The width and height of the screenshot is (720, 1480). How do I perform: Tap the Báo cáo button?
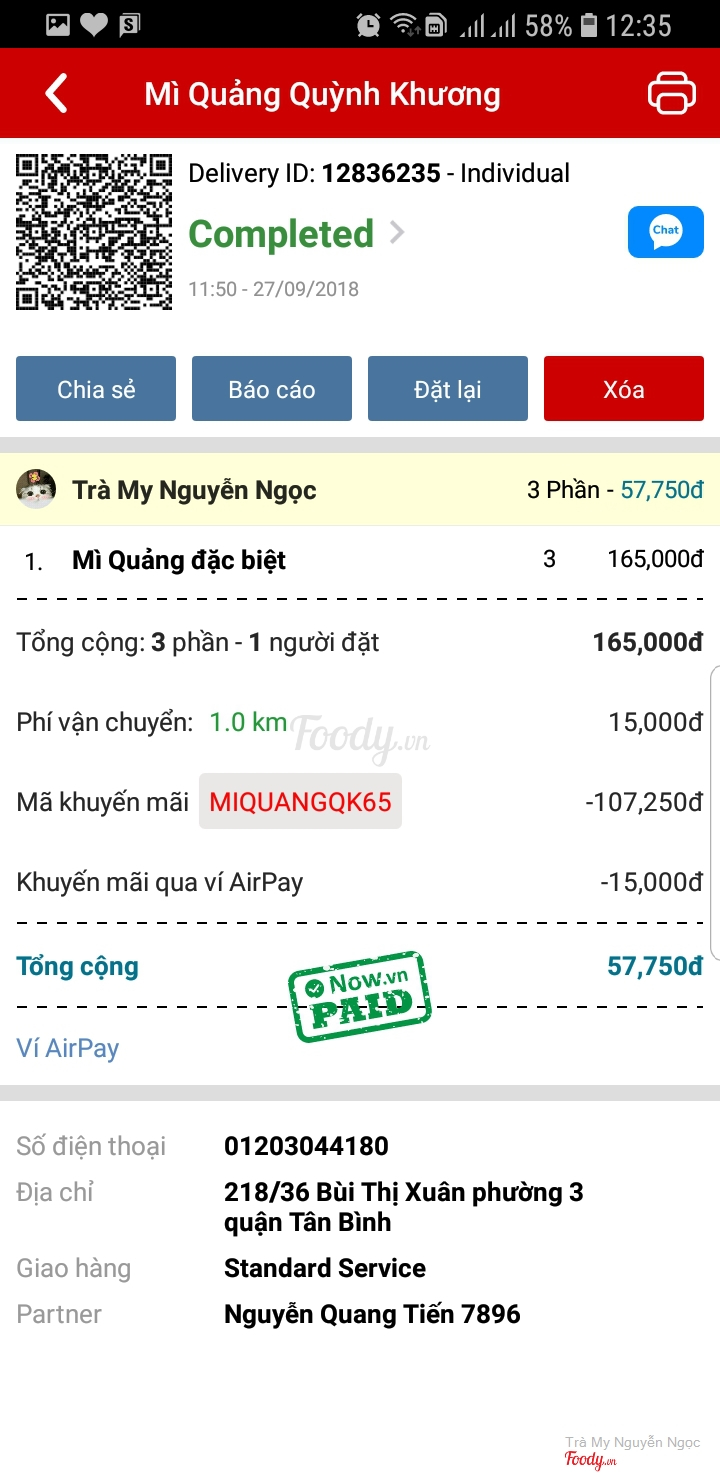click(272, 389)
